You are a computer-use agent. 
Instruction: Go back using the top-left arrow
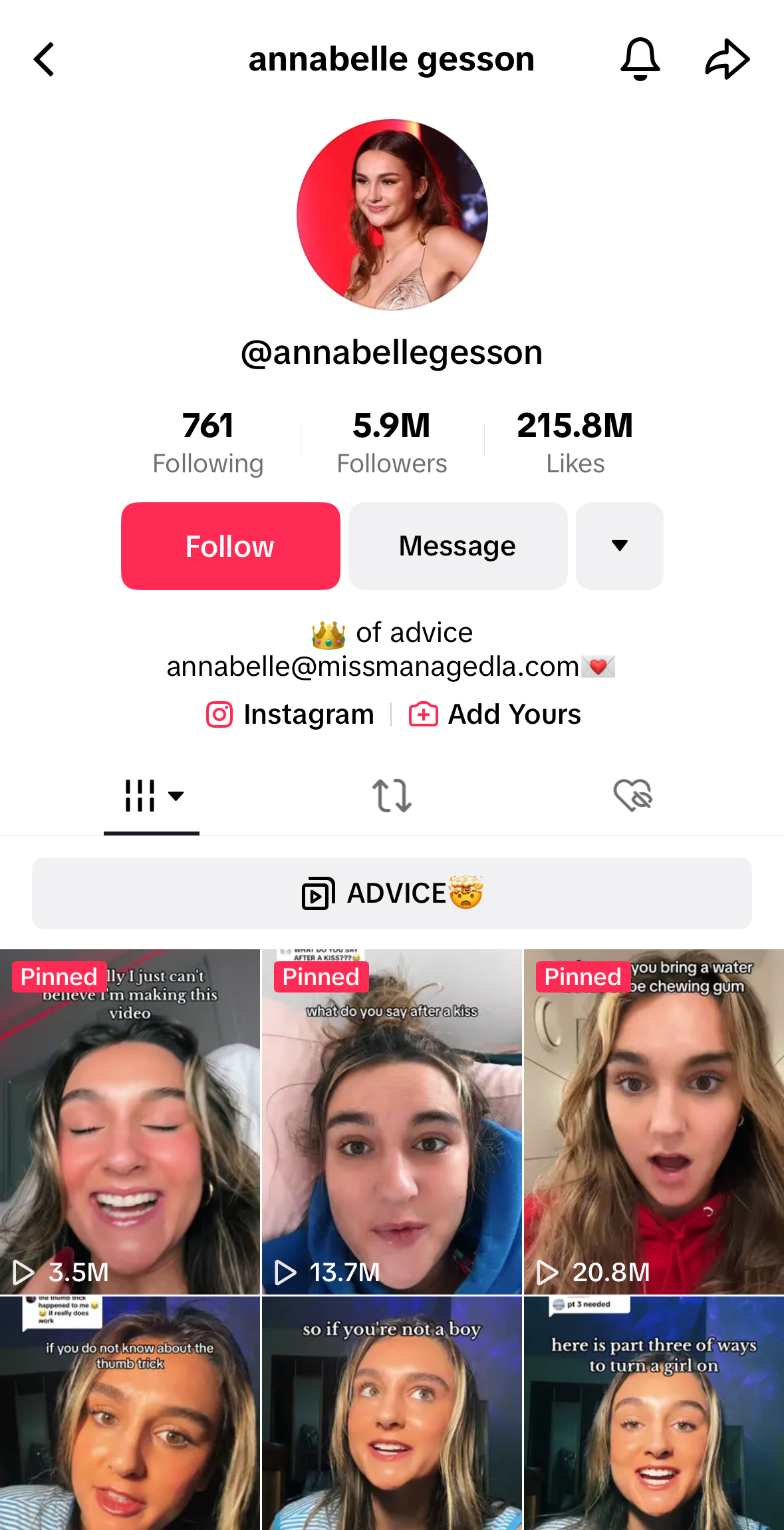coord(44,59)
